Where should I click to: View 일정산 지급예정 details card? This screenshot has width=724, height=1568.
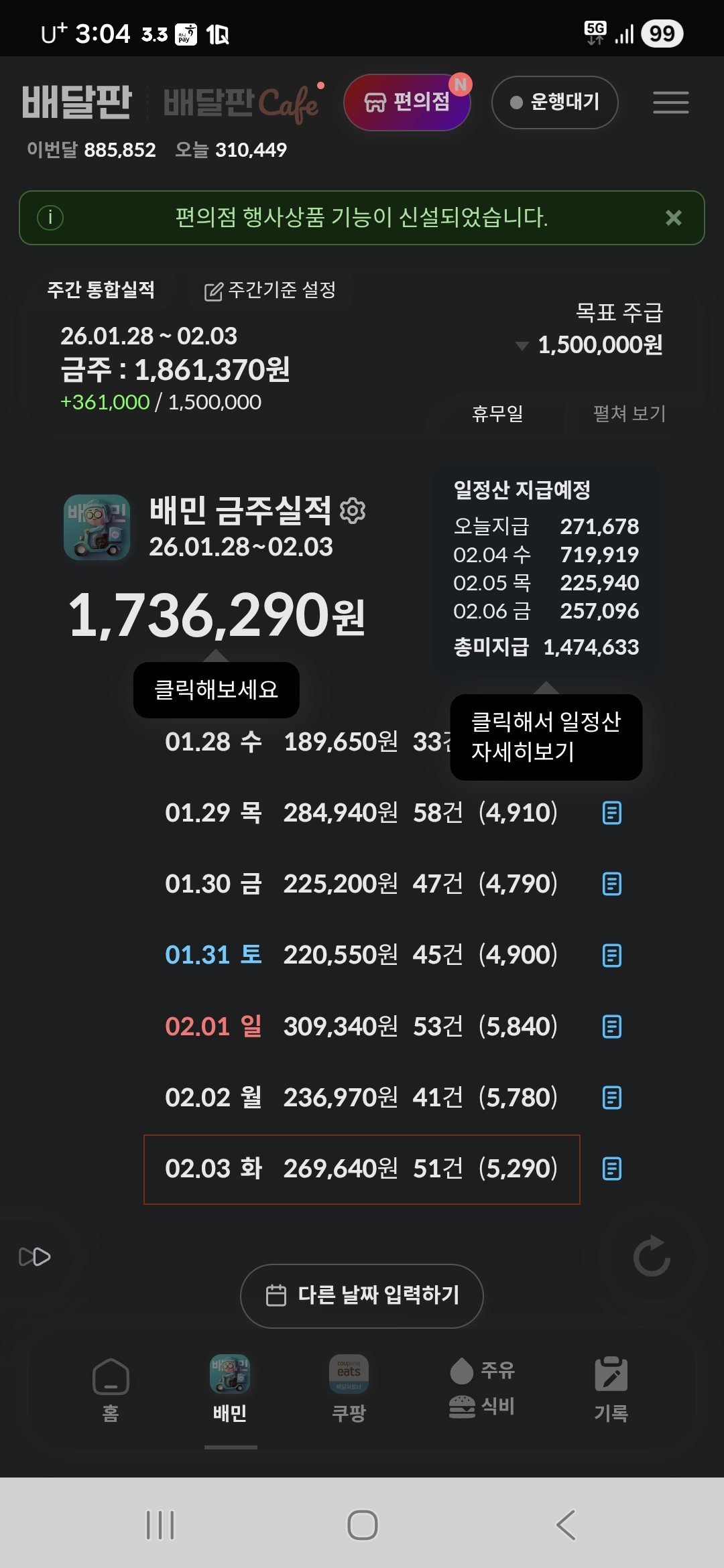coord(546,568)
